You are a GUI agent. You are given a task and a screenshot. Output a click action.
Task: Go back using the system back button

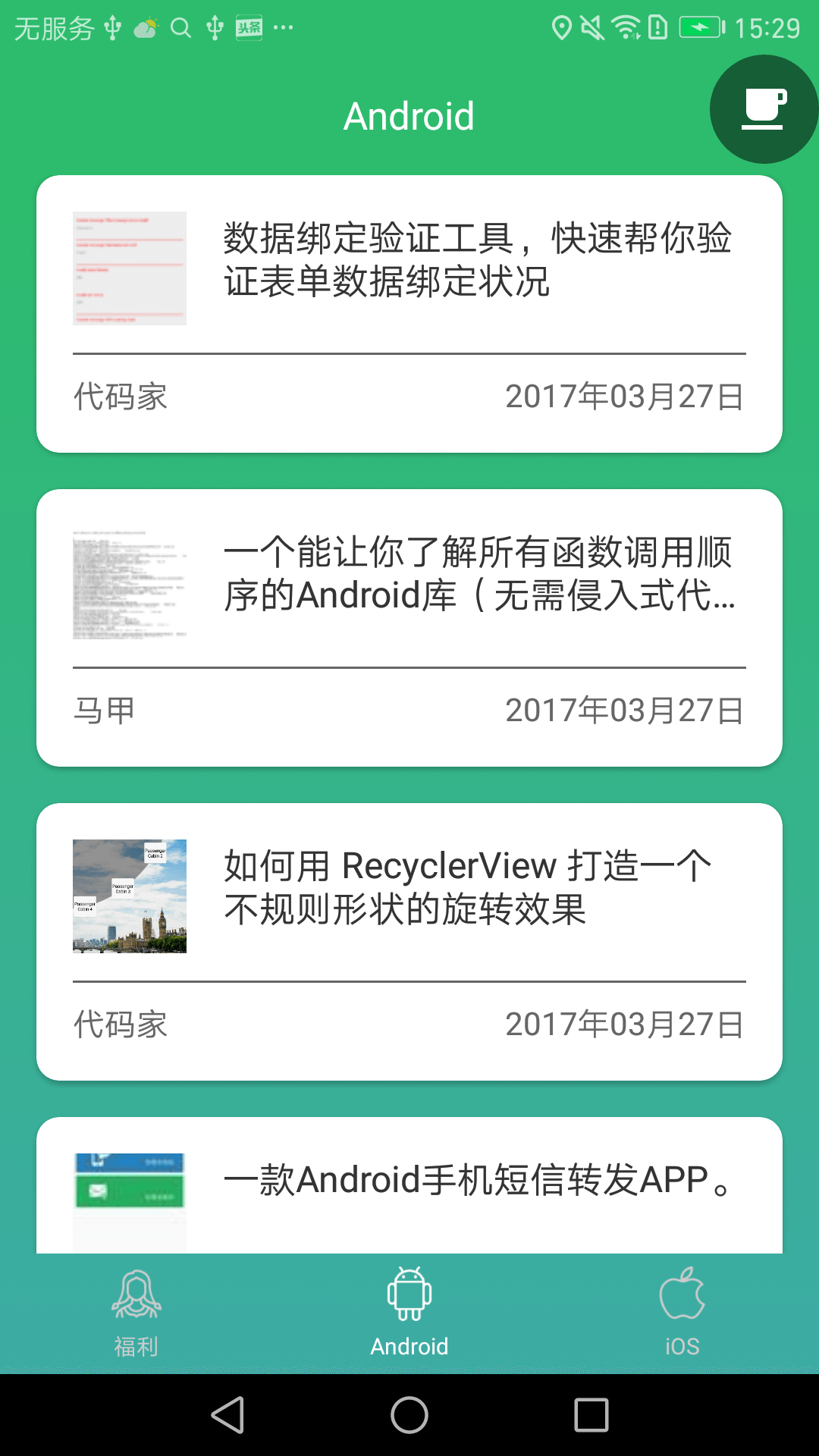(x=227, y=1415)
